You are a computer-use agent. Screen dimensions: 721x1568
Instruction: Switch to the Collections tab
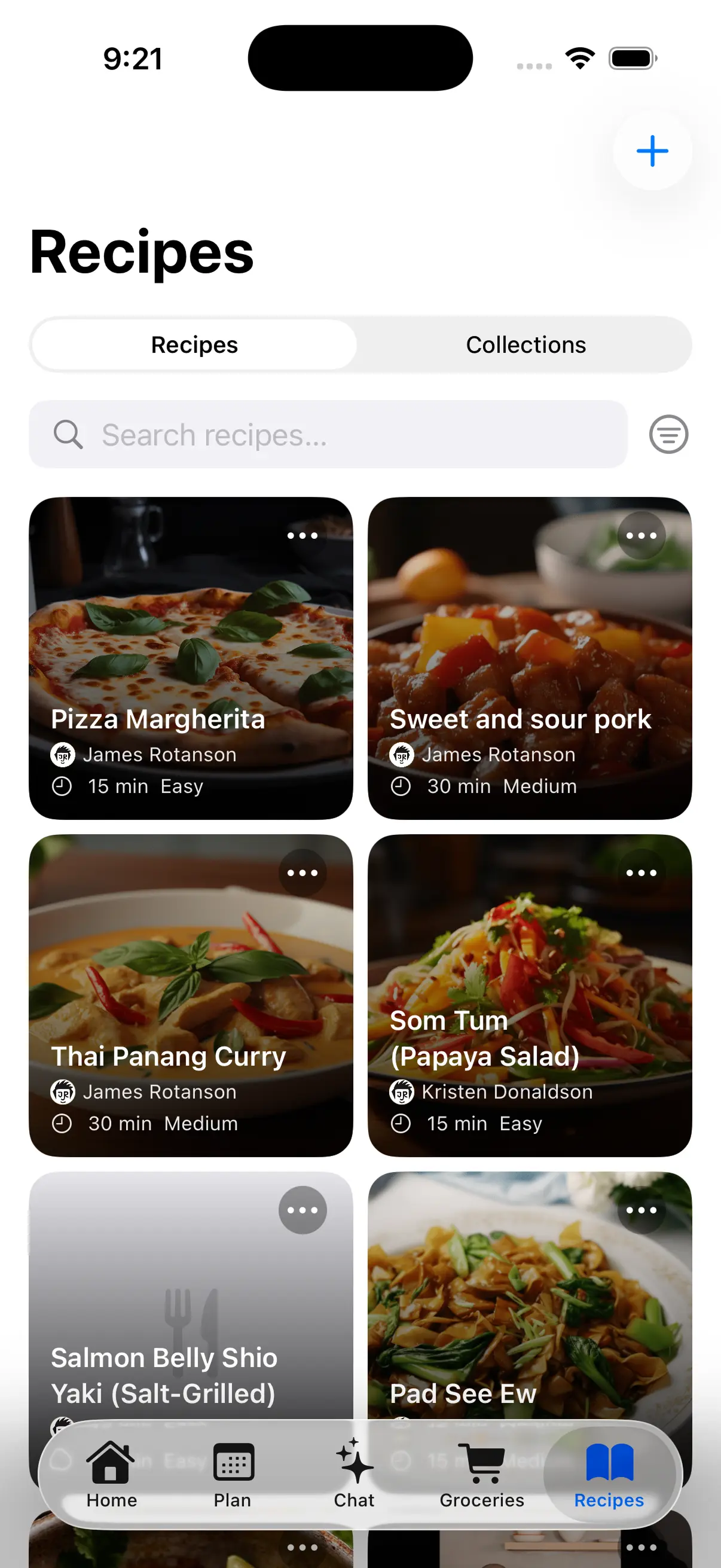click(x=526, y=344)
